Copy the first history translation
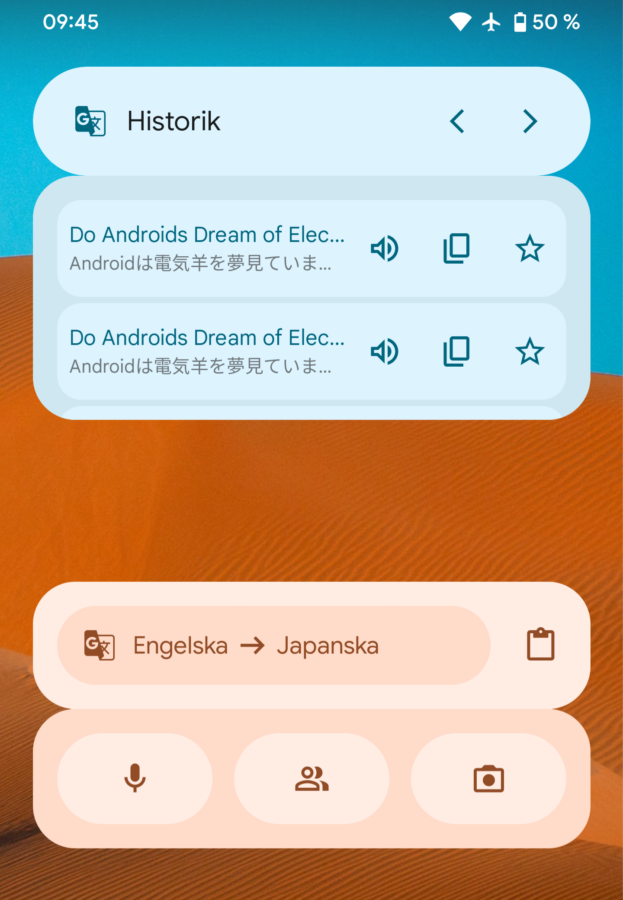Viewport: 623px width, 900px height. (x=456, y=248)
